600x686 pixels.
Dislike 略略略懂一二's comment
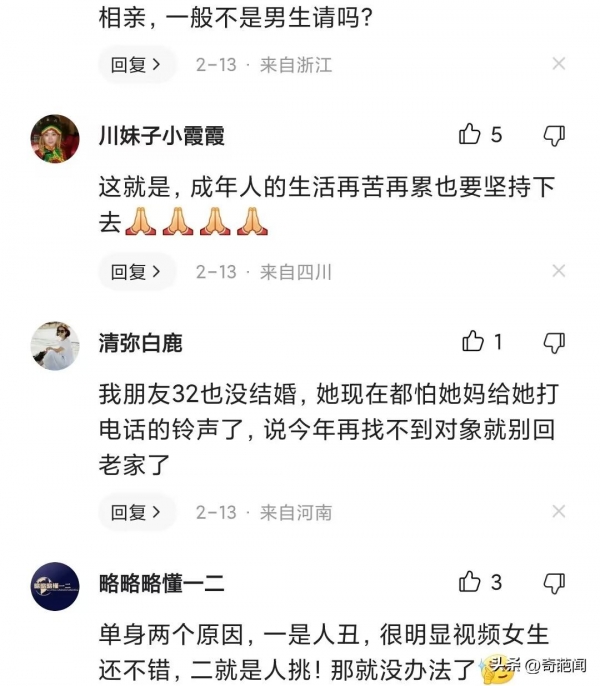click(x=554, y=582)
